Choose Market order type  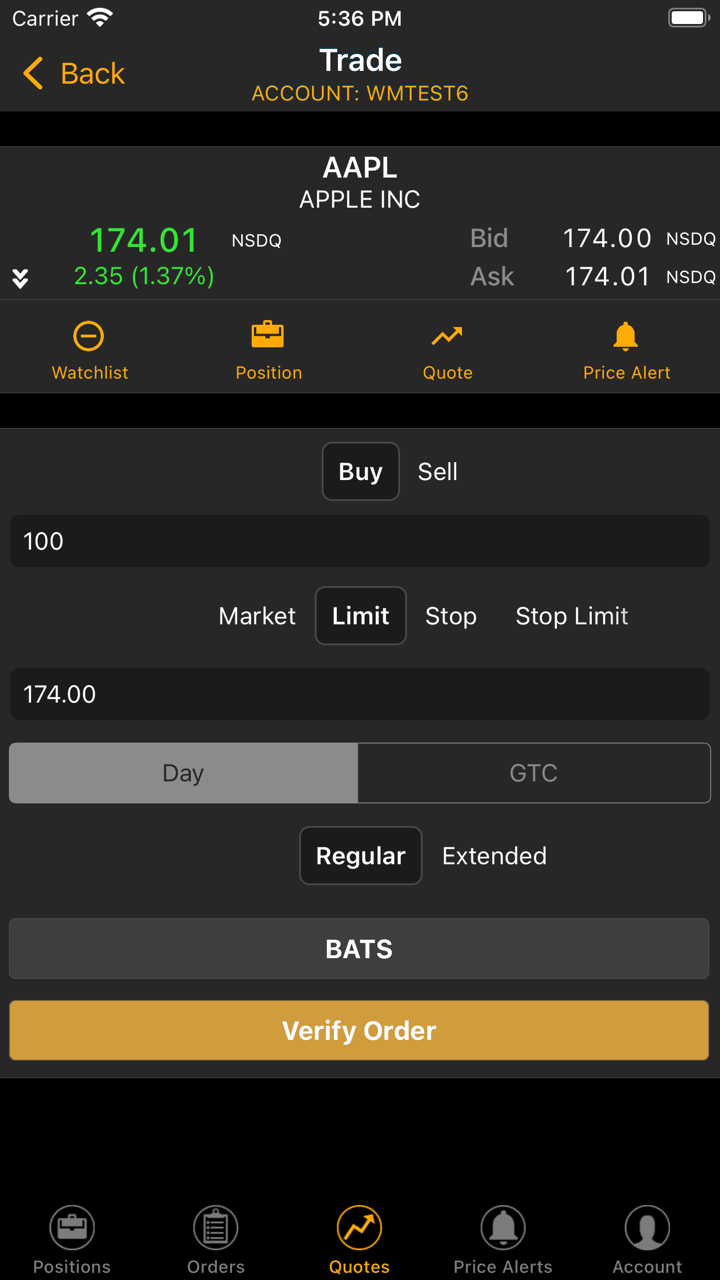[x=257, y=616]
